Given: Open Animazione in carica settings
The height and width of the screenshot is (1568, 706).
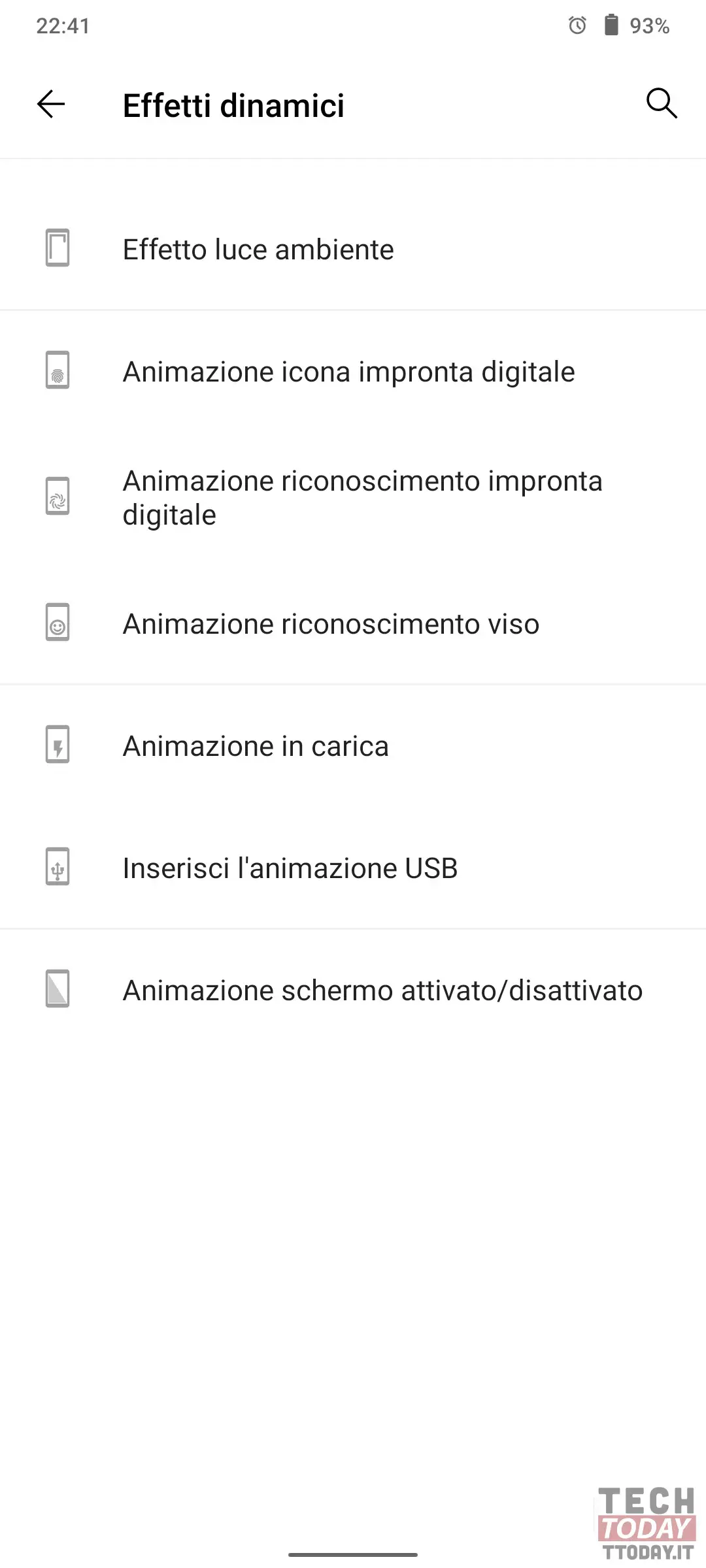Looking at the screenshot, I should (353, 745).
